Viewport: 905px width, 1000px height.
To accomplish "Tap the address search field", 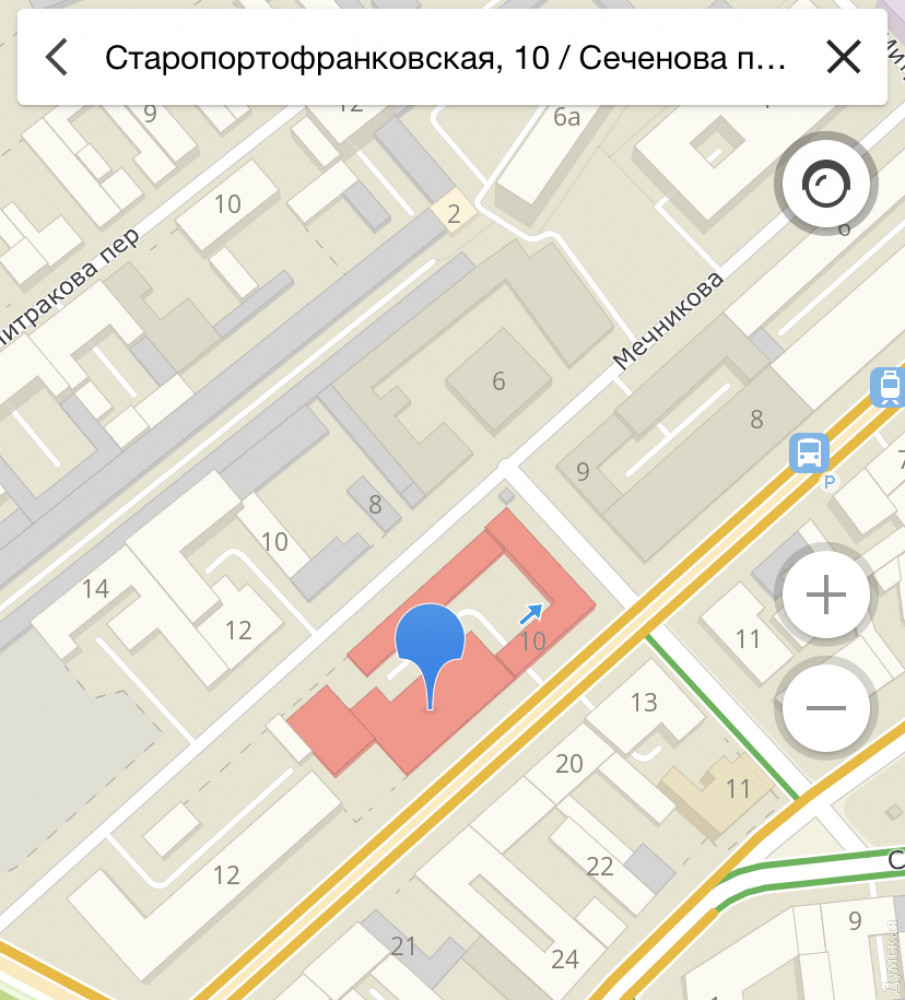I will click(445, 59).
